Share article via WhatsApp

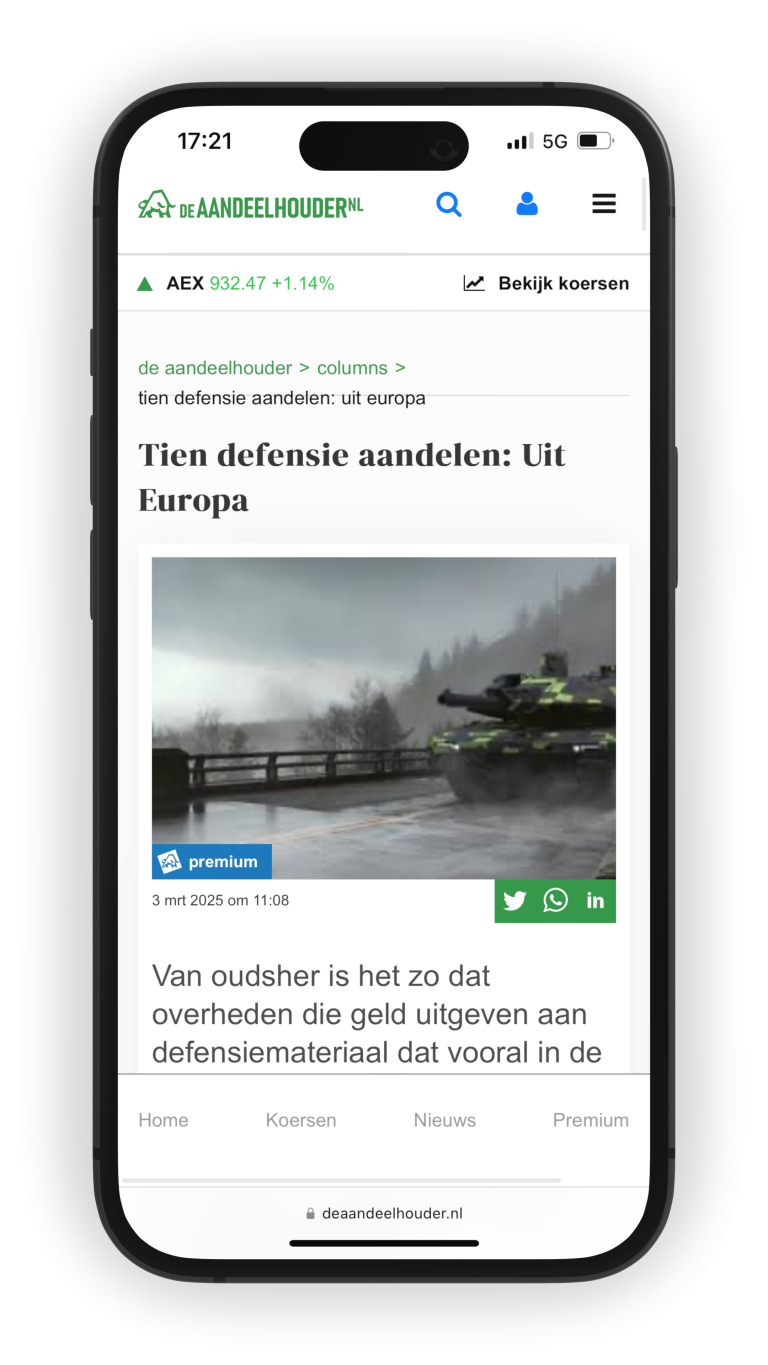tap(555, 901)
